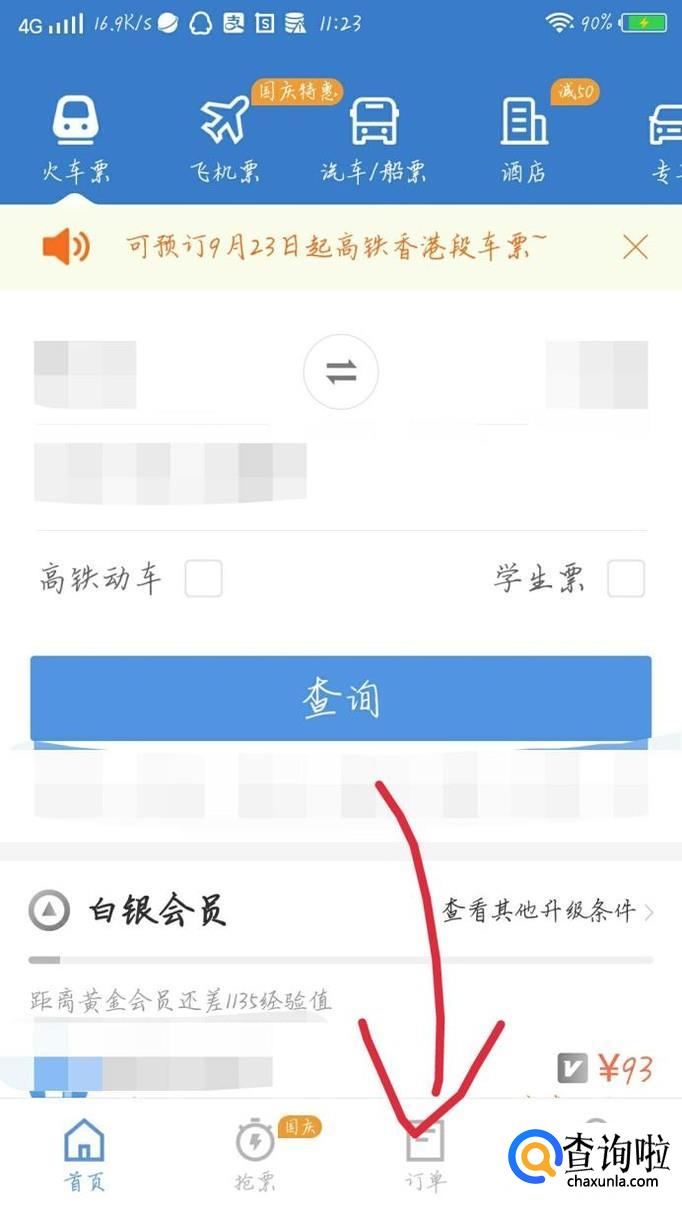
Task: Swap departure and arrival stations
Action: pyautogui.click(x=341, y=373)
